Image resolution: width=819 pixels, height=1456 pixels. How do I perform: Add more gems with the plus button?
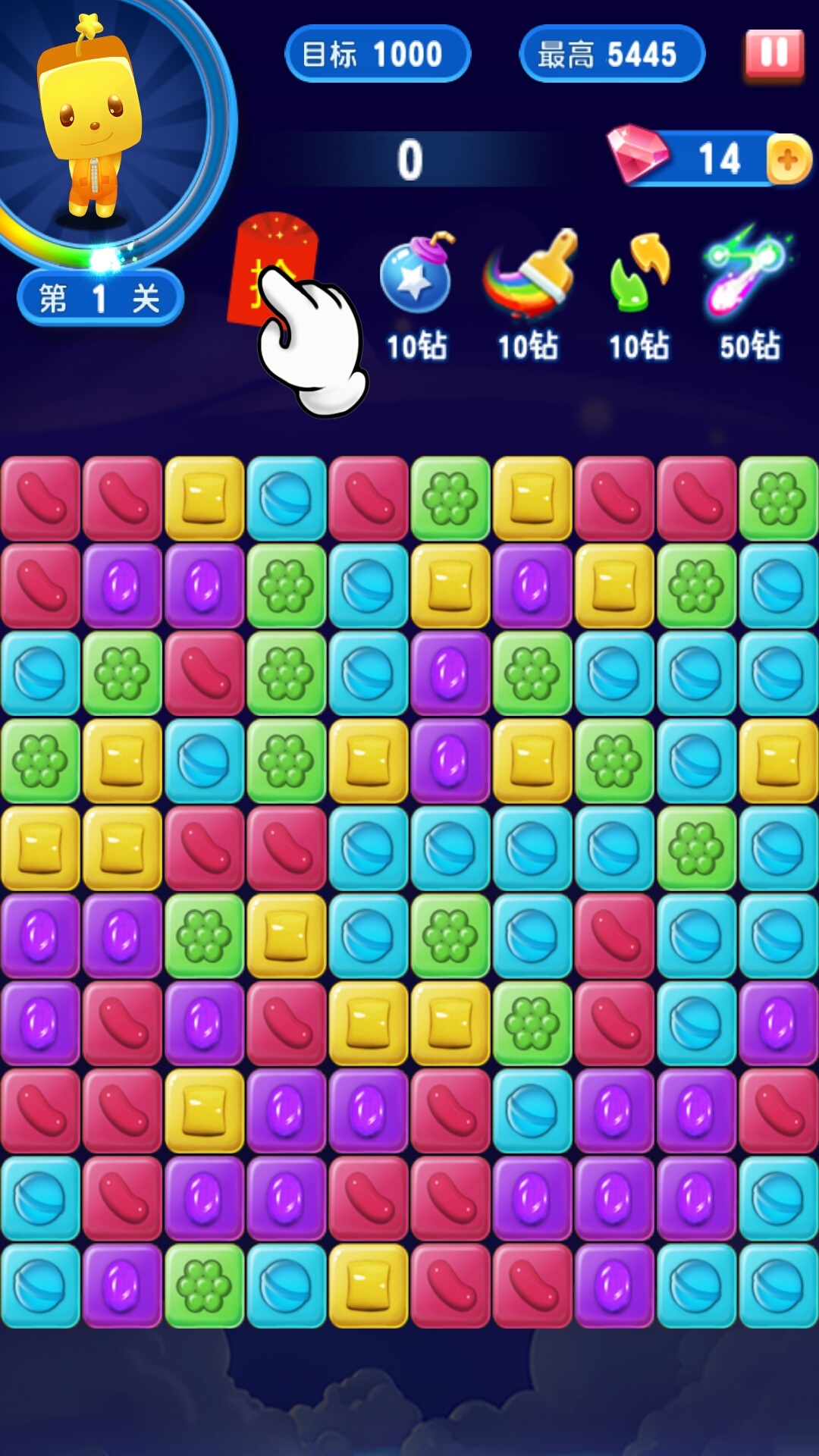click(x=789, y=159)
